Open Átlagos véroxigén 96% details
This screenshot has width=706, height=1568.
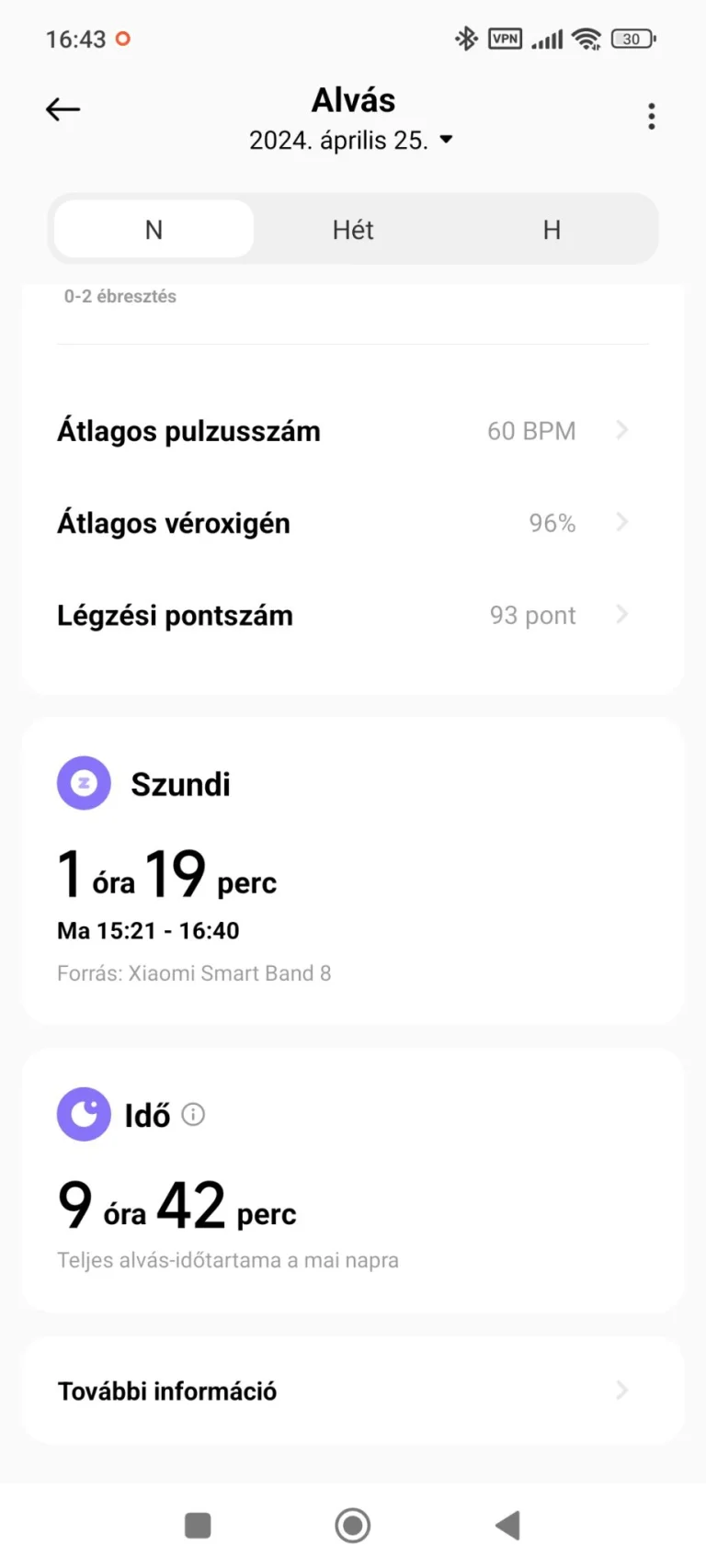click(621, 522)
